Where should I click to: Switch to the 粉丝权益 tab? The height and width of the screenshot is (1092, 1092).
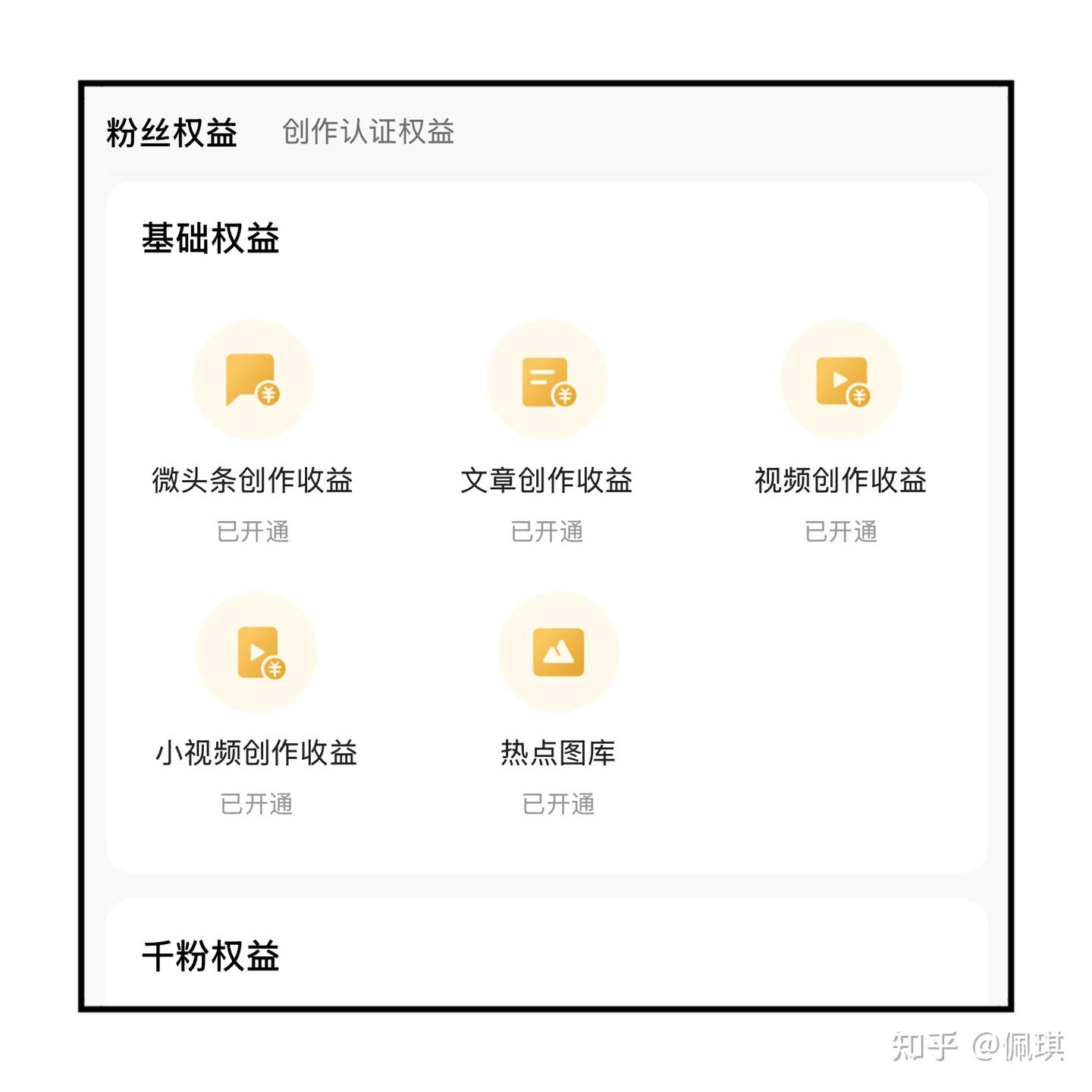coord(171,133)
